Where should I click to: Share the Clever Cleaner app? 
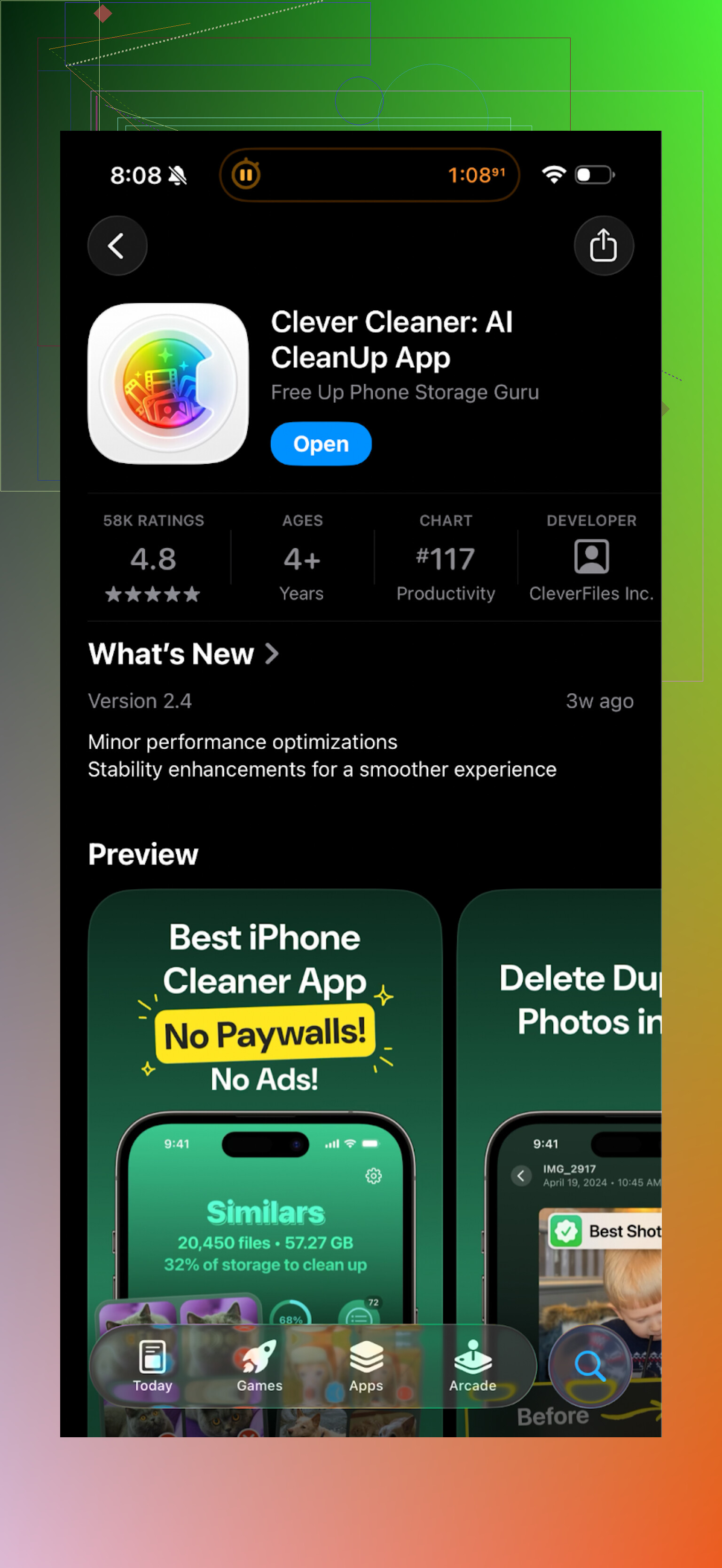pos(603,246)
